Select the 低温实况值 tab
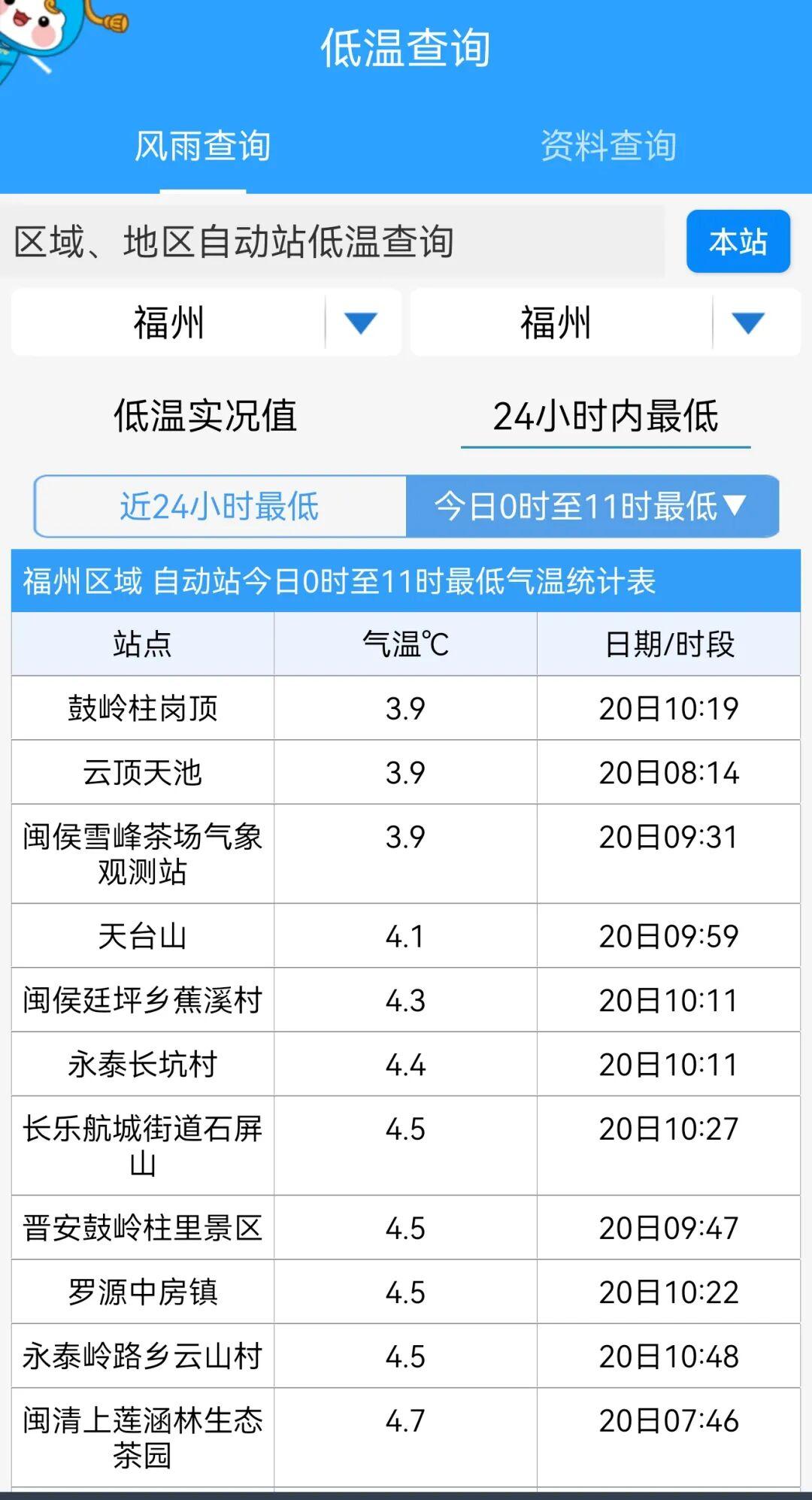Screen dimensions: 812x1500 coord(205,416)
